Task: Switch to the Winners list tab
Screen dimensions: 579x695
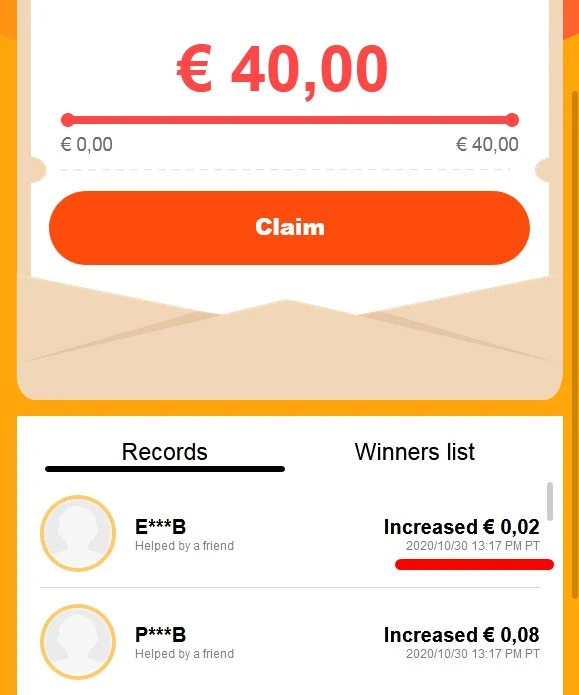Action: 415,452
